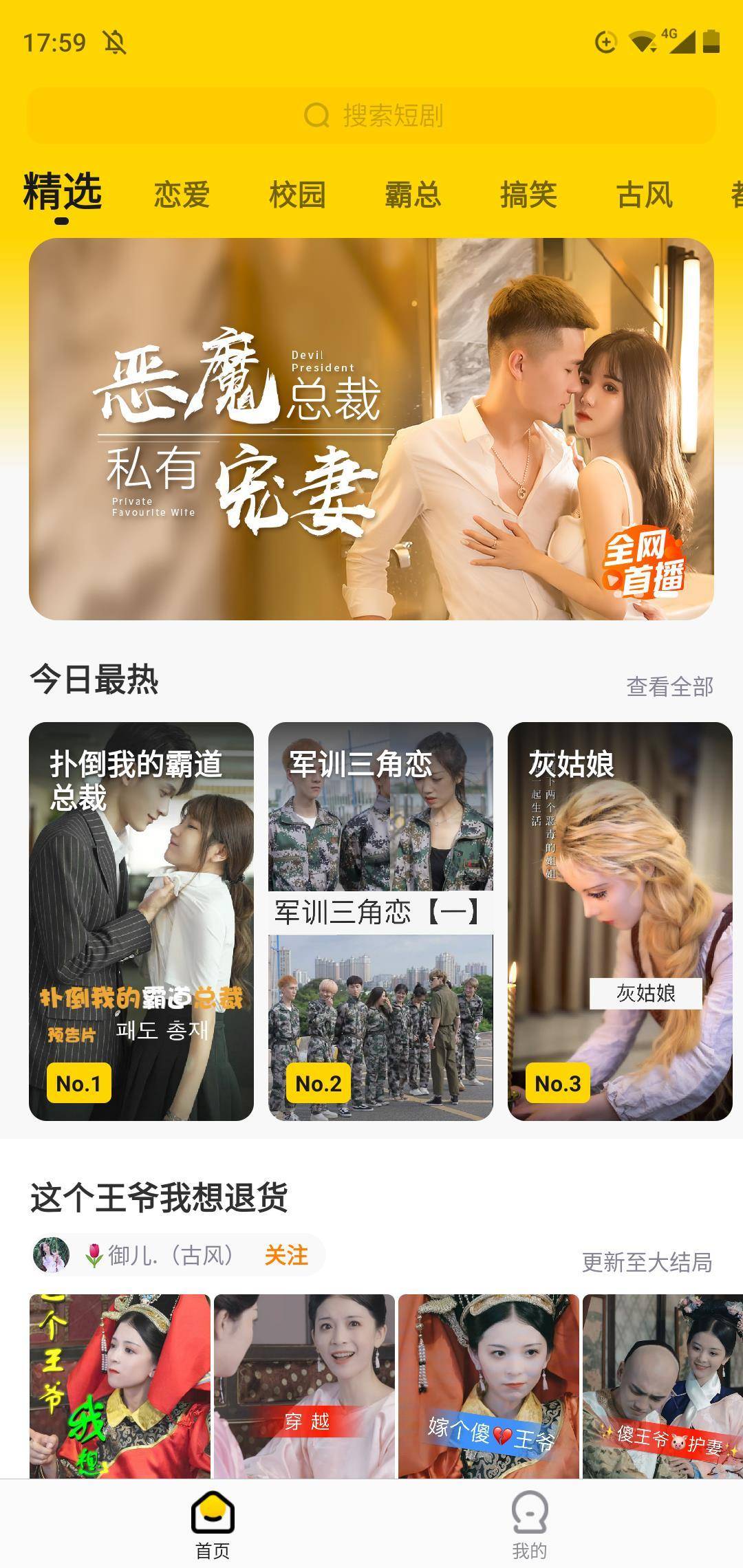The height and width of the screenshot is (1568, 743).
Task: Open the 搜索短剧 search box
Action: point(371,116)
